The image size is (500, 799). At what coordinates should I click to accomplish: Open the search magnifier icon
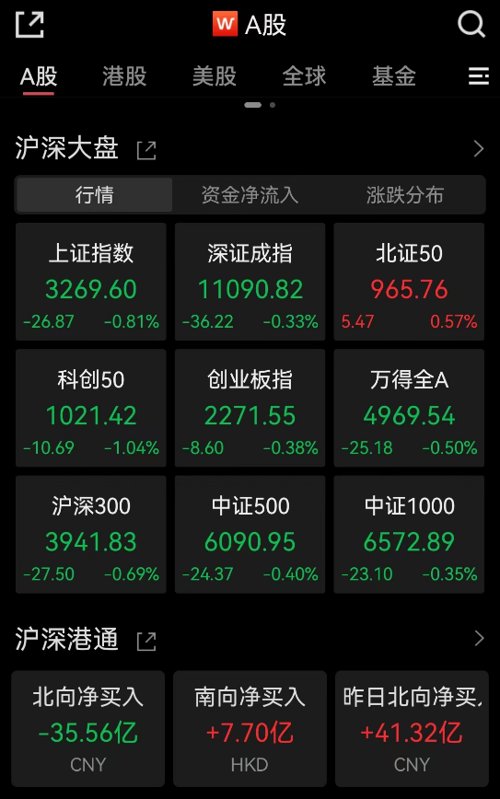pyautogui.click(x=471, y=24)
